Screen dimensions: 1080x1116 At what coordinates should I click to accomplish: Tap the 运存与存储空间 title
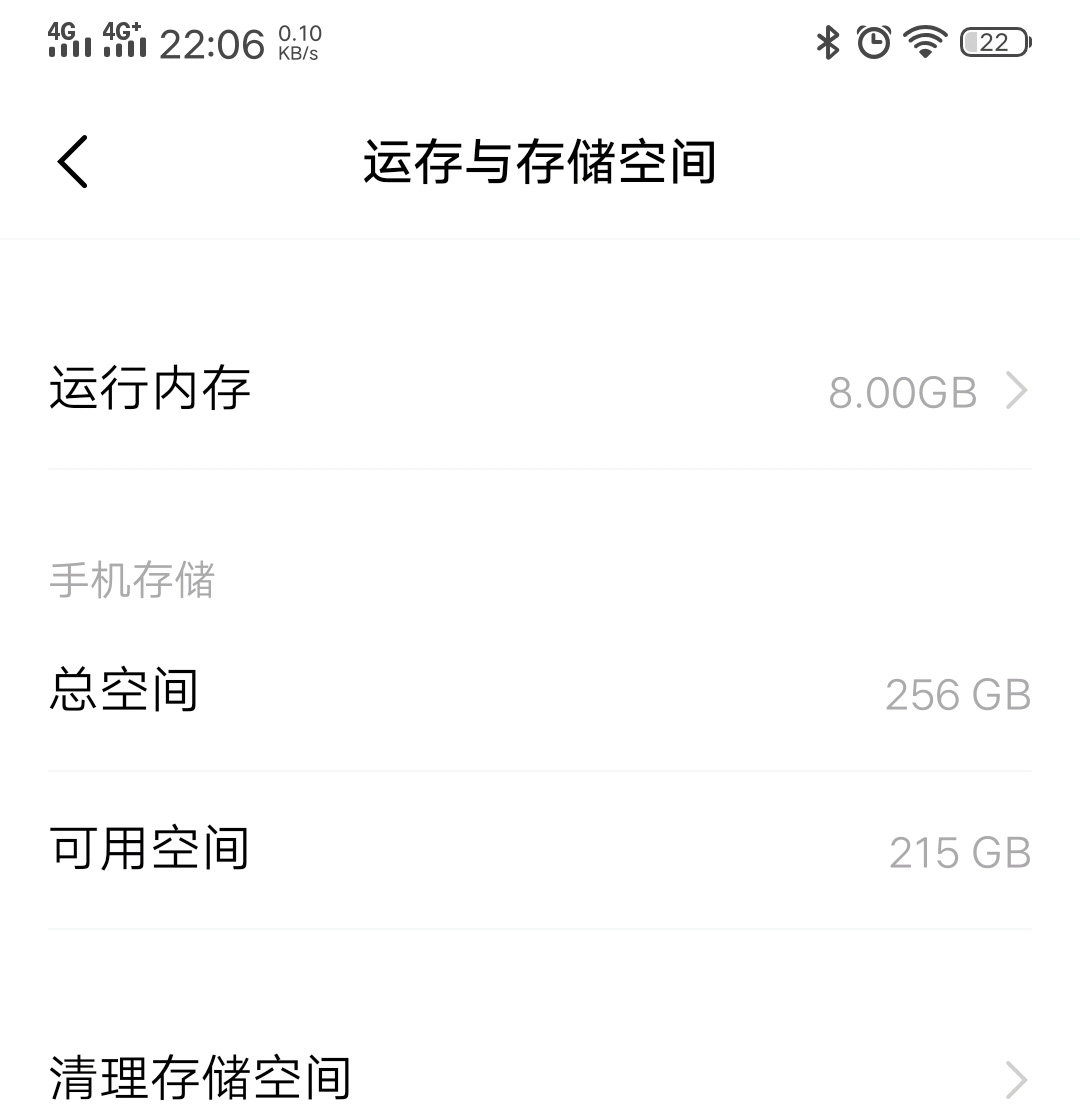click(x=540, y=162)
